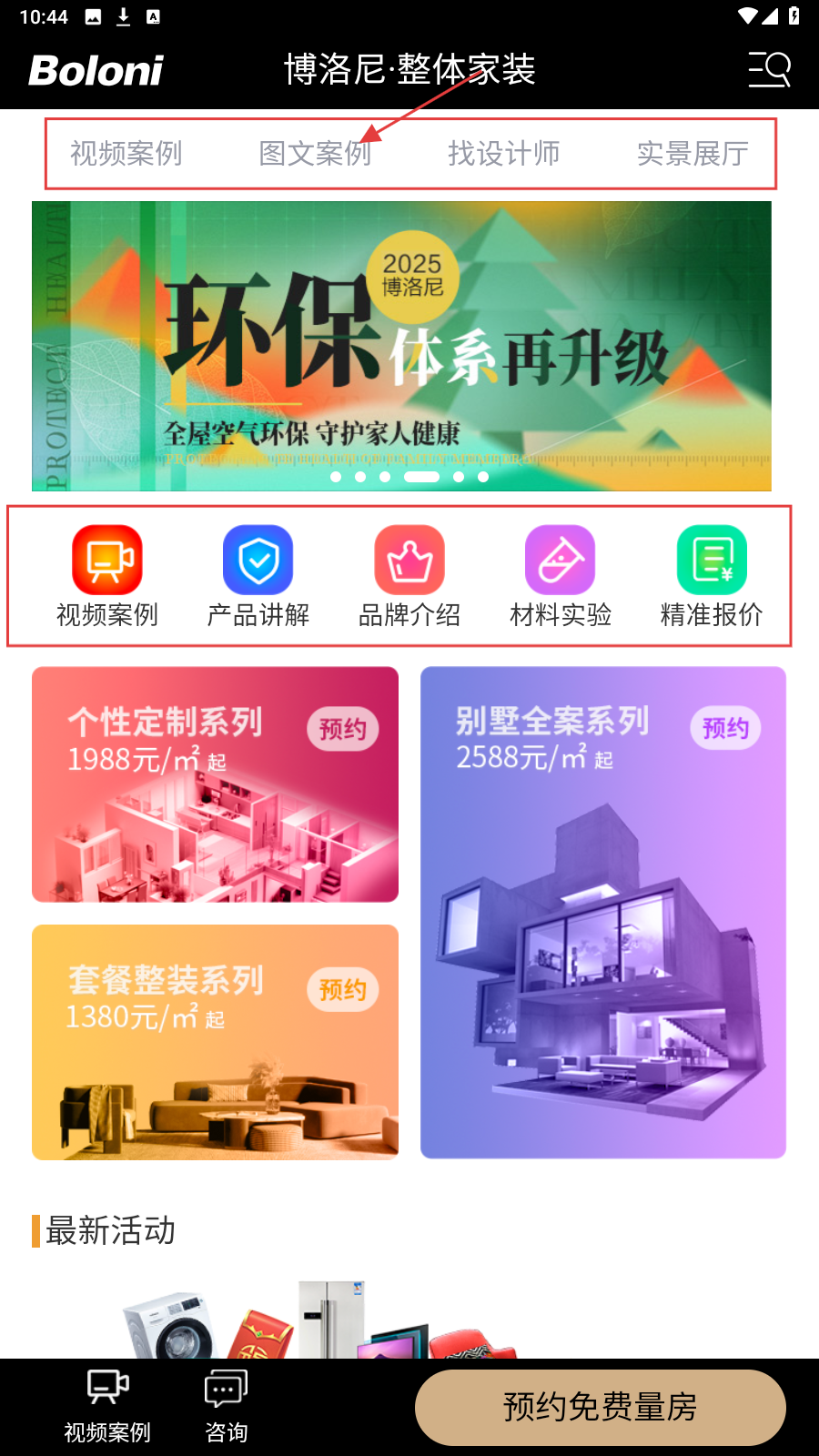Open 产品讲解 shield shortcut
The height and width of the screenshot is (1456, 819).
[x=258, y=576]
